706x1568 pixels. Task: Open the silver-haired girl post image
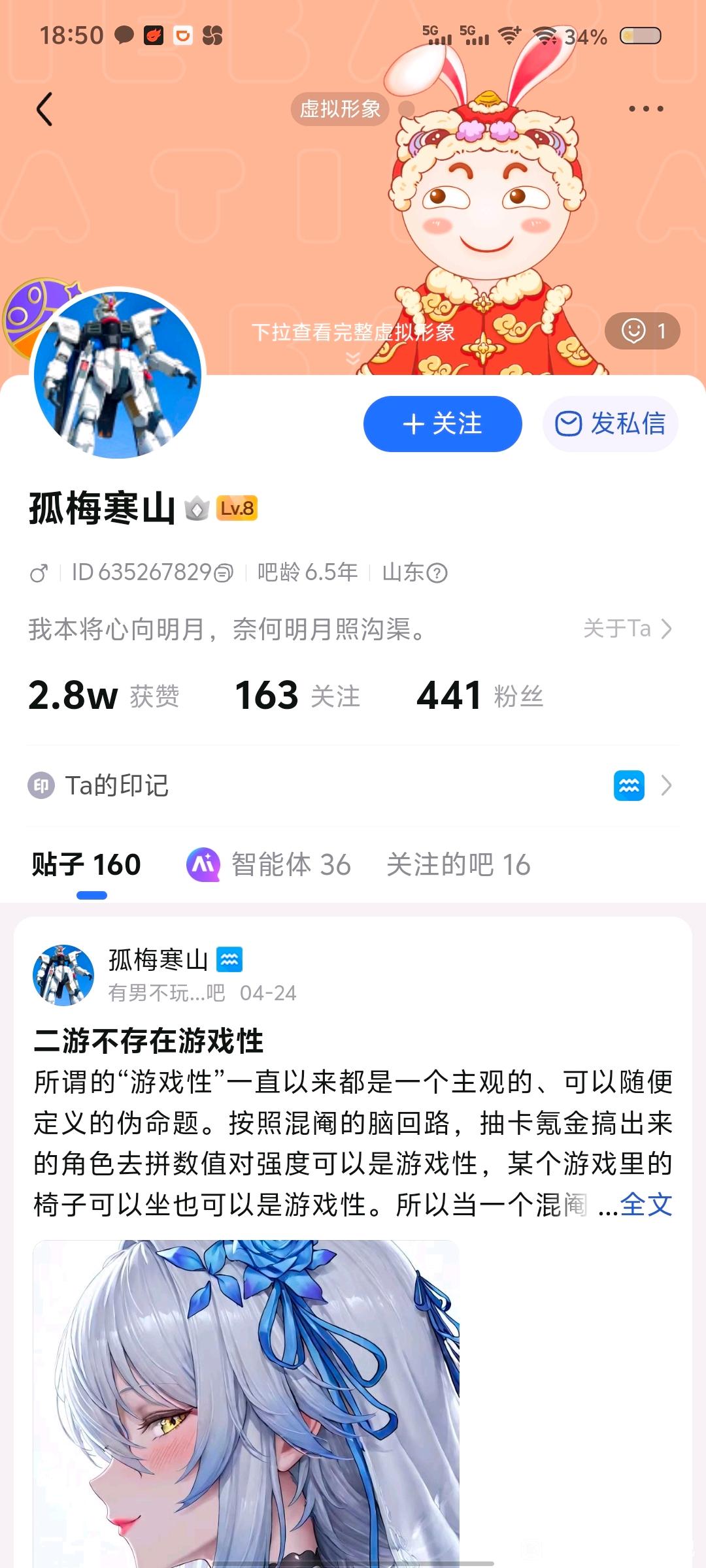246,1405
